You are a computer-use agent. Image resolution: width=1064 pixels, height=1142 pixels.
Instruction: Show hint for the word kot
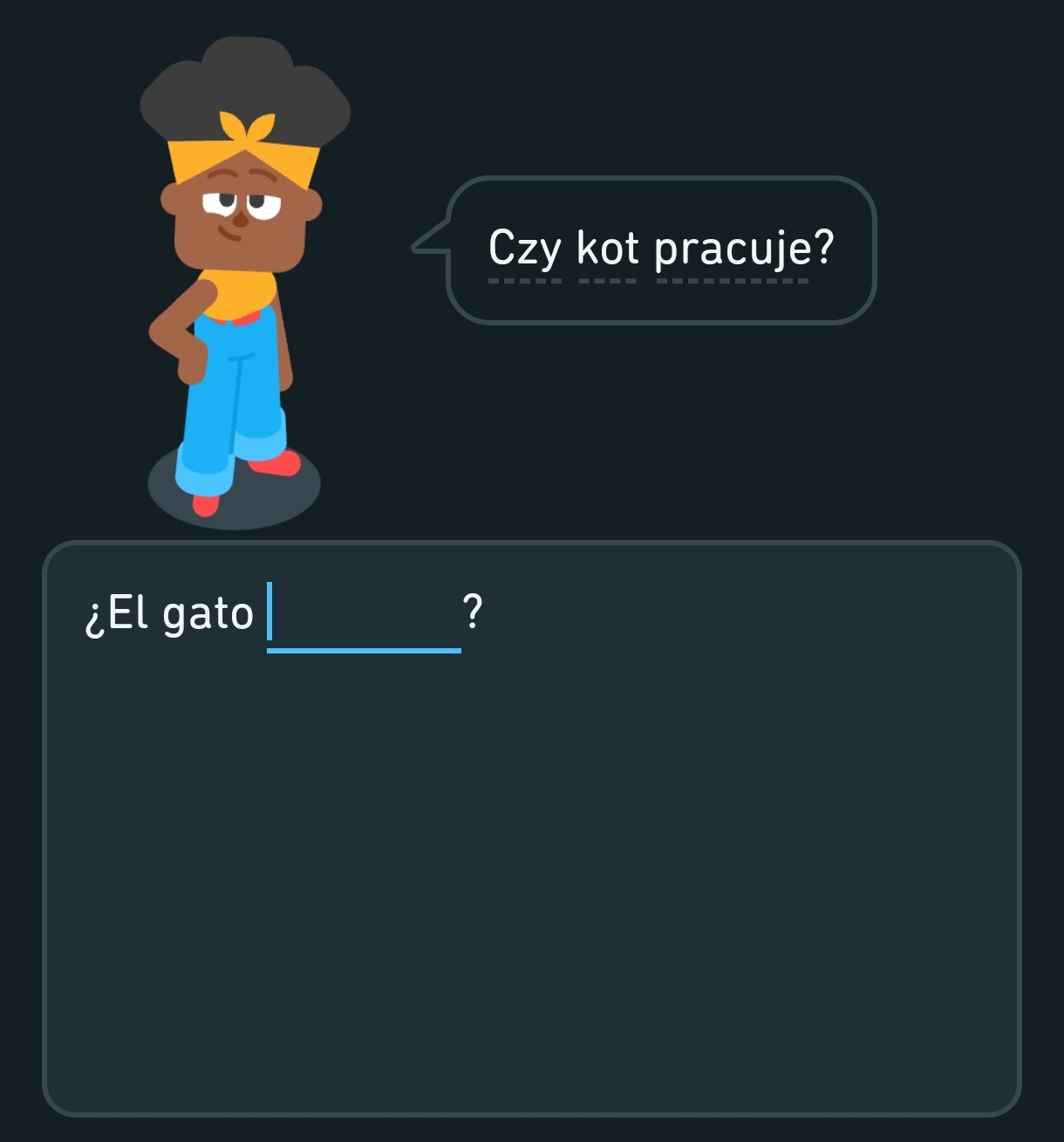click(607, 249)
